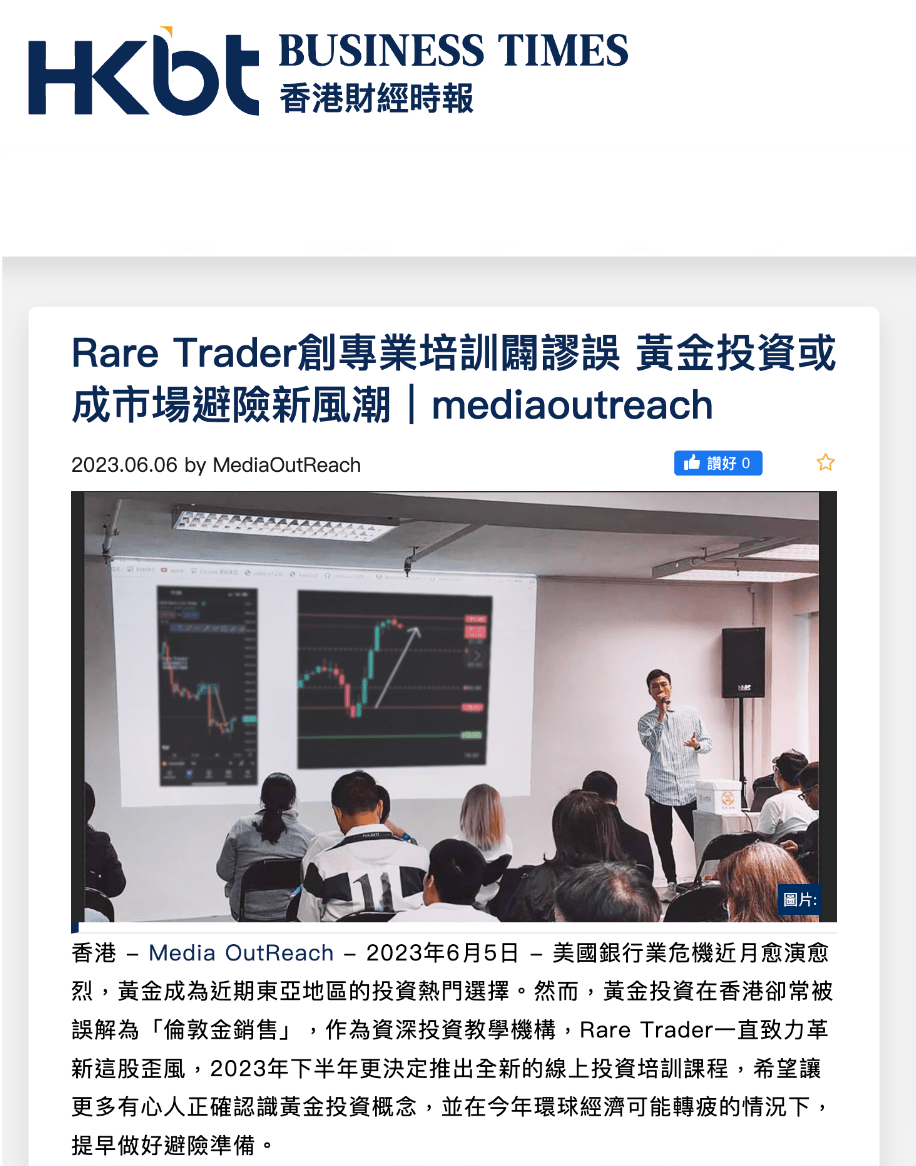Like the article with the 讚好 button
The image size is (916, 1166).
click(x=717, y=463)
